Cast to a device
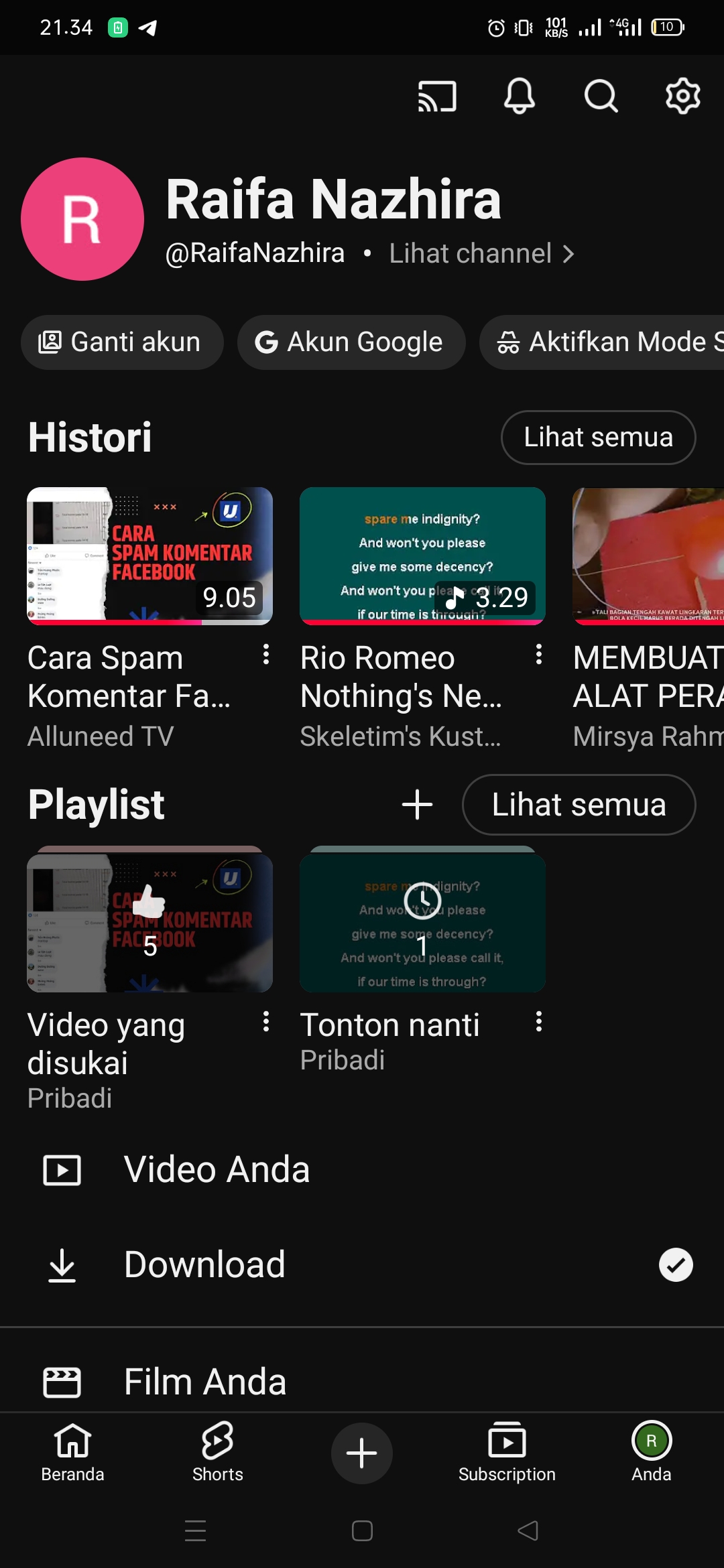The width and height of the screenshot is (724, 1568). [x=437, y=96]
